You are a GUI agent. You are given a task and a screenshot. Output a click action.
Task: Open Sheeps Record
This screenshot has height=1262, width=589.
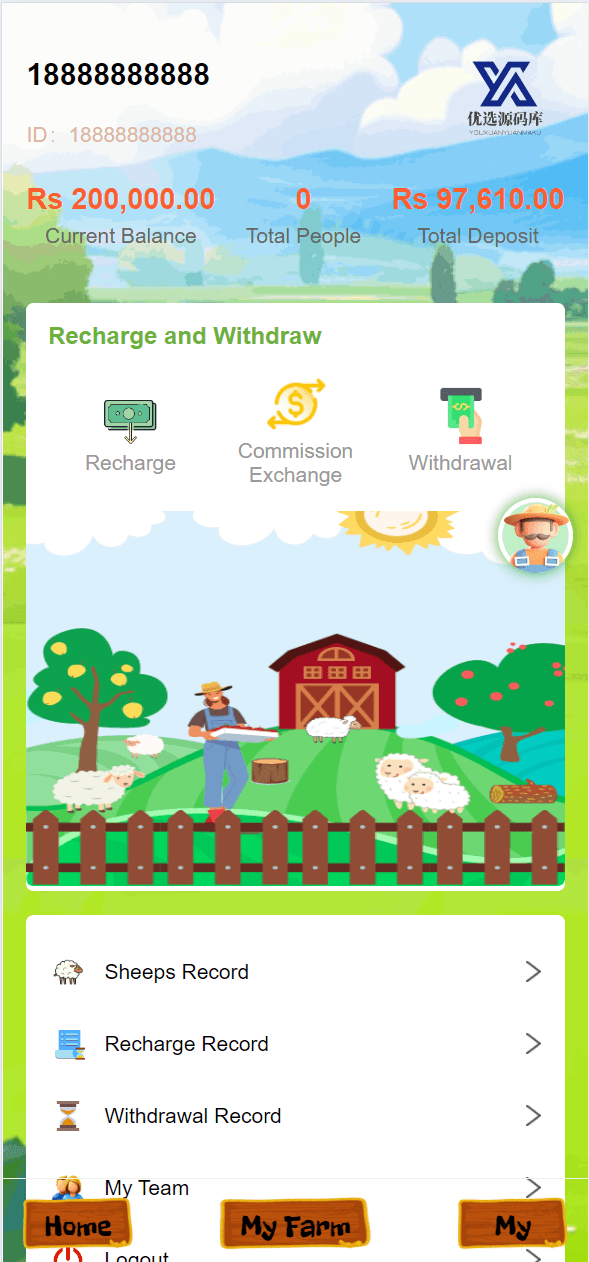(295, 972)
